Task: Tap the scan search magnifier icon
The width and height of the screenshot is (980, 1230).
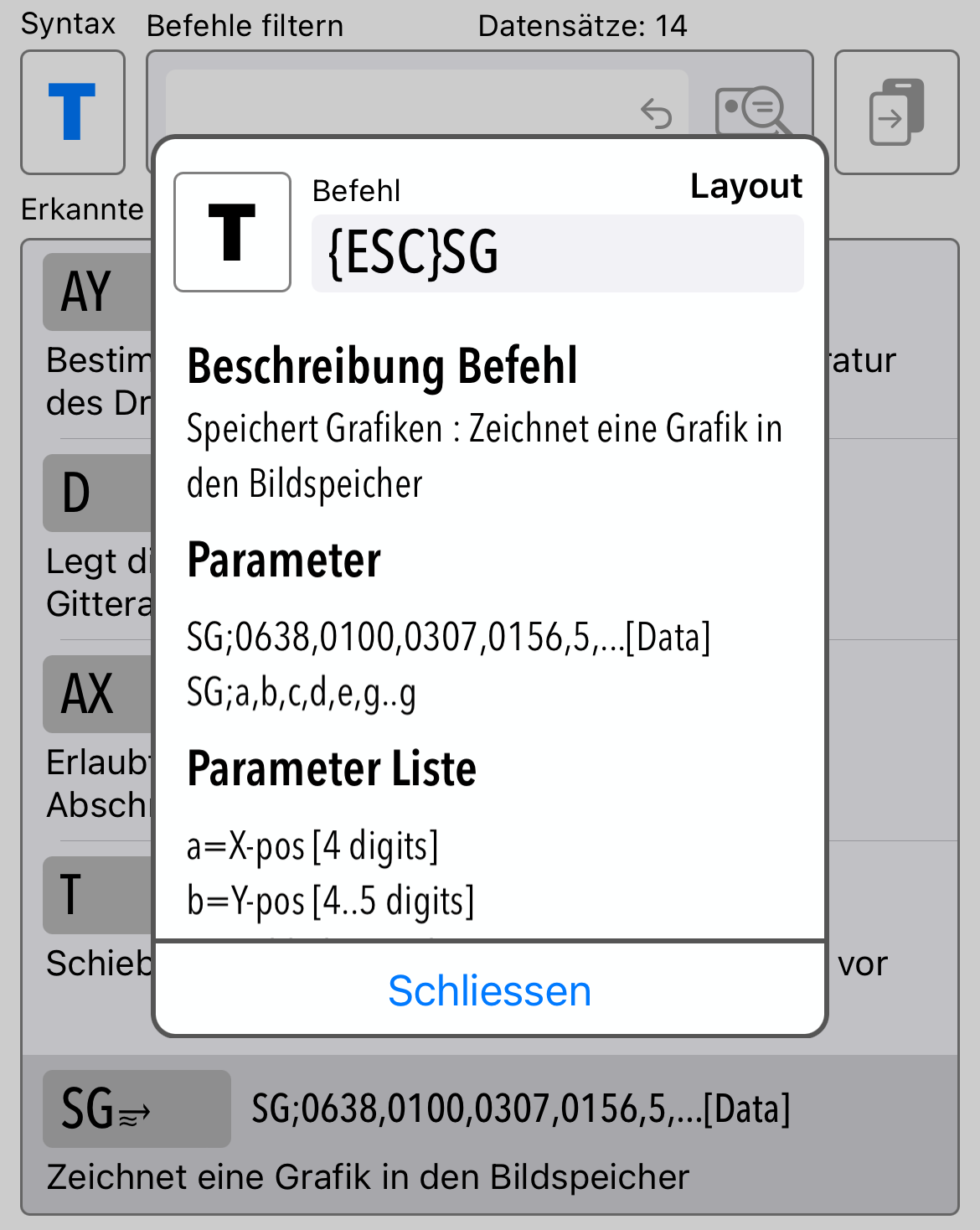Action: click(753, 110)
